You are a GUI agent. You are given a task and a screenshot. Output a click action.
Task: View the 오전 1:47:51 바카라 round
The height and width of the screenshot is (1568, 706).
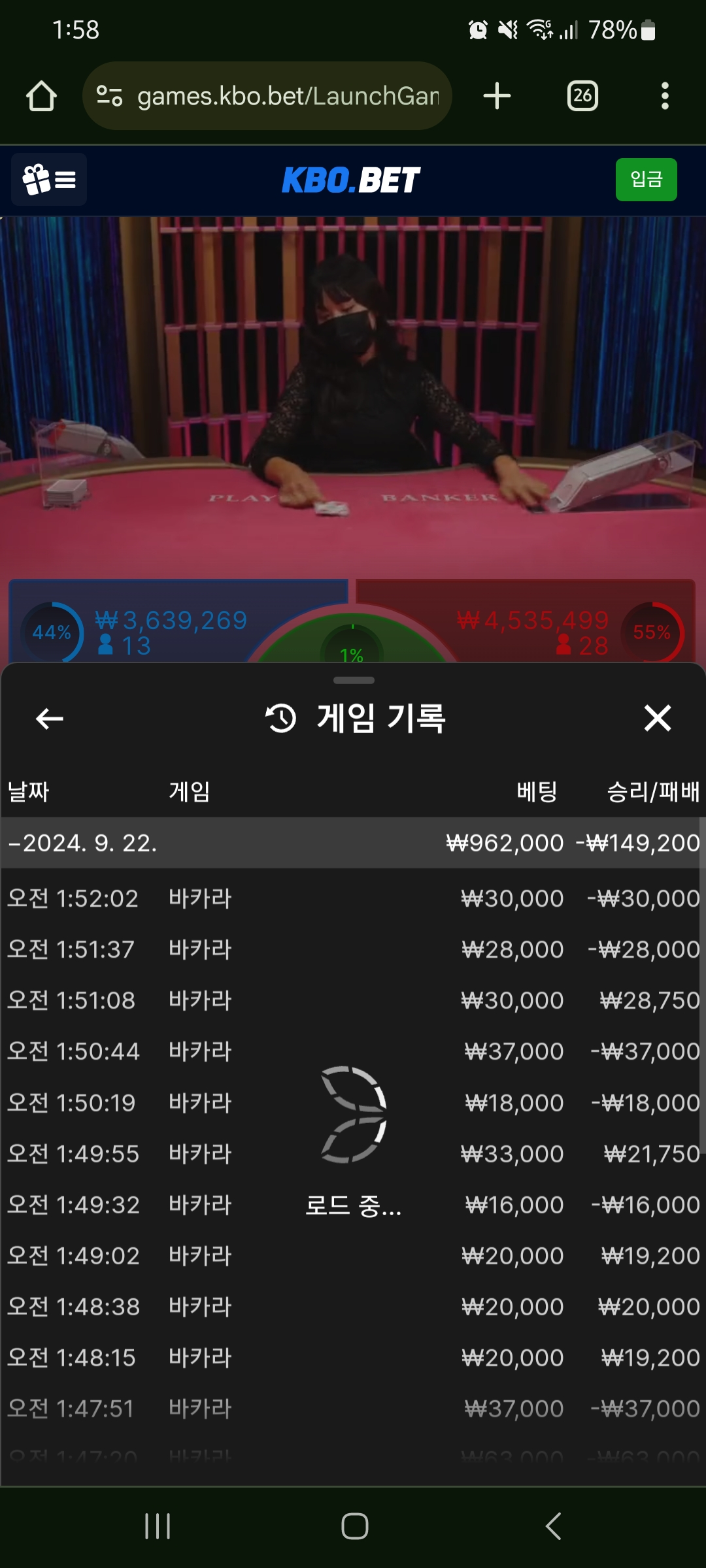point(353,1409)
